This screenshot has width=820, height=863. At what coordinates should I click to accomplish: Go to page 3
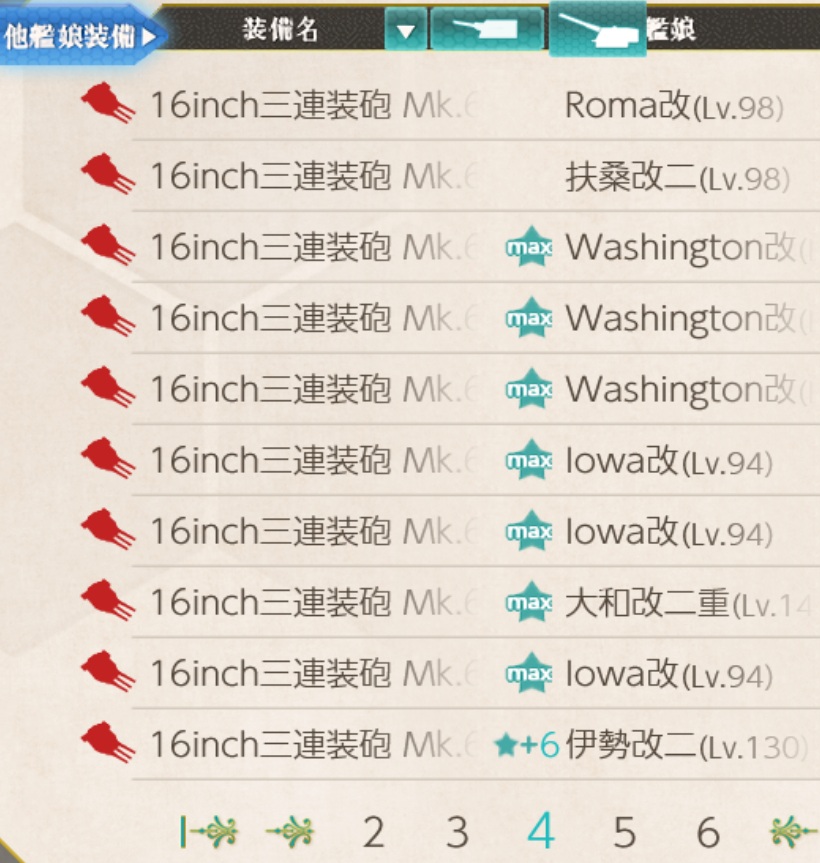click(457, 832)
